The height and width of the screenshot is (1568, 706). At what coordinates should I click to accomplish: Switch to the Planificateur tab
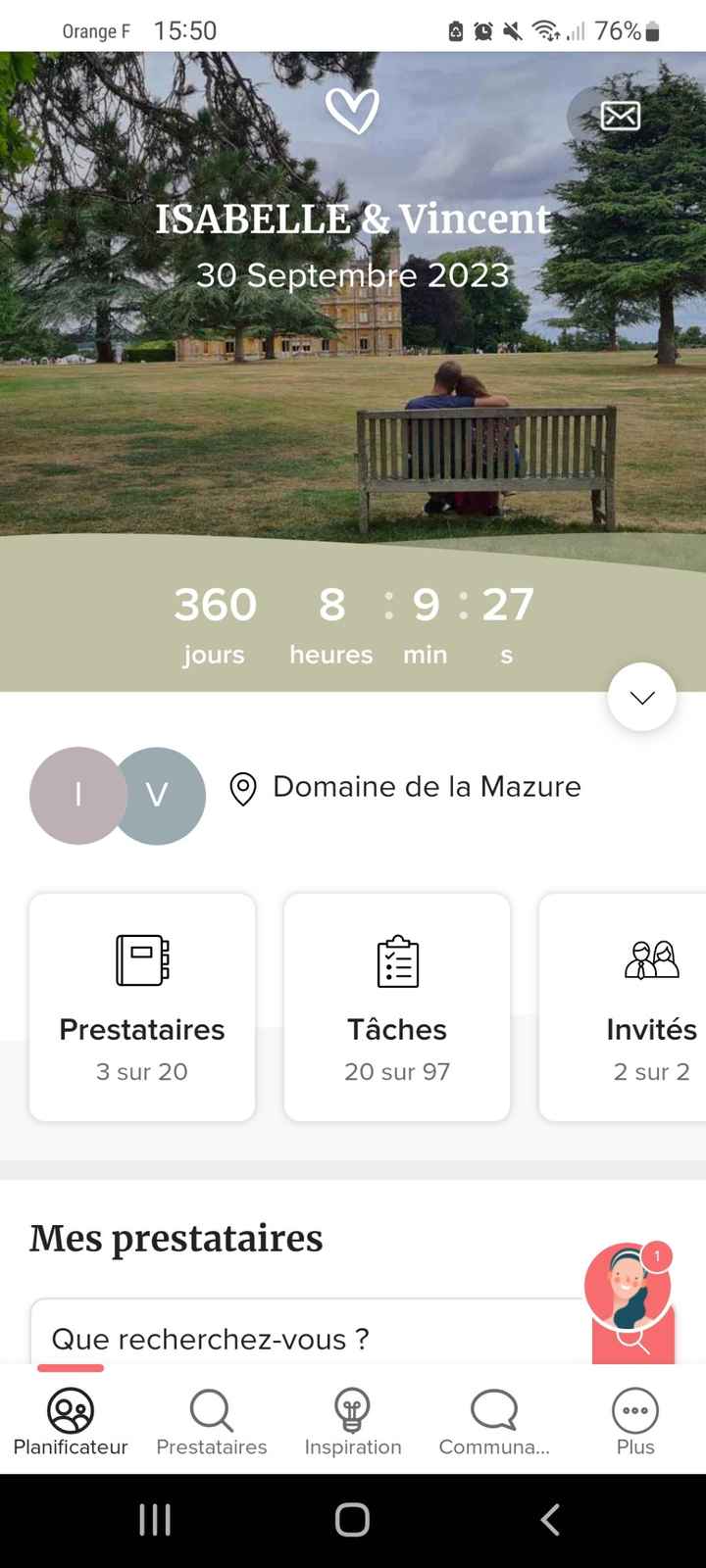tap(71, 1421)
